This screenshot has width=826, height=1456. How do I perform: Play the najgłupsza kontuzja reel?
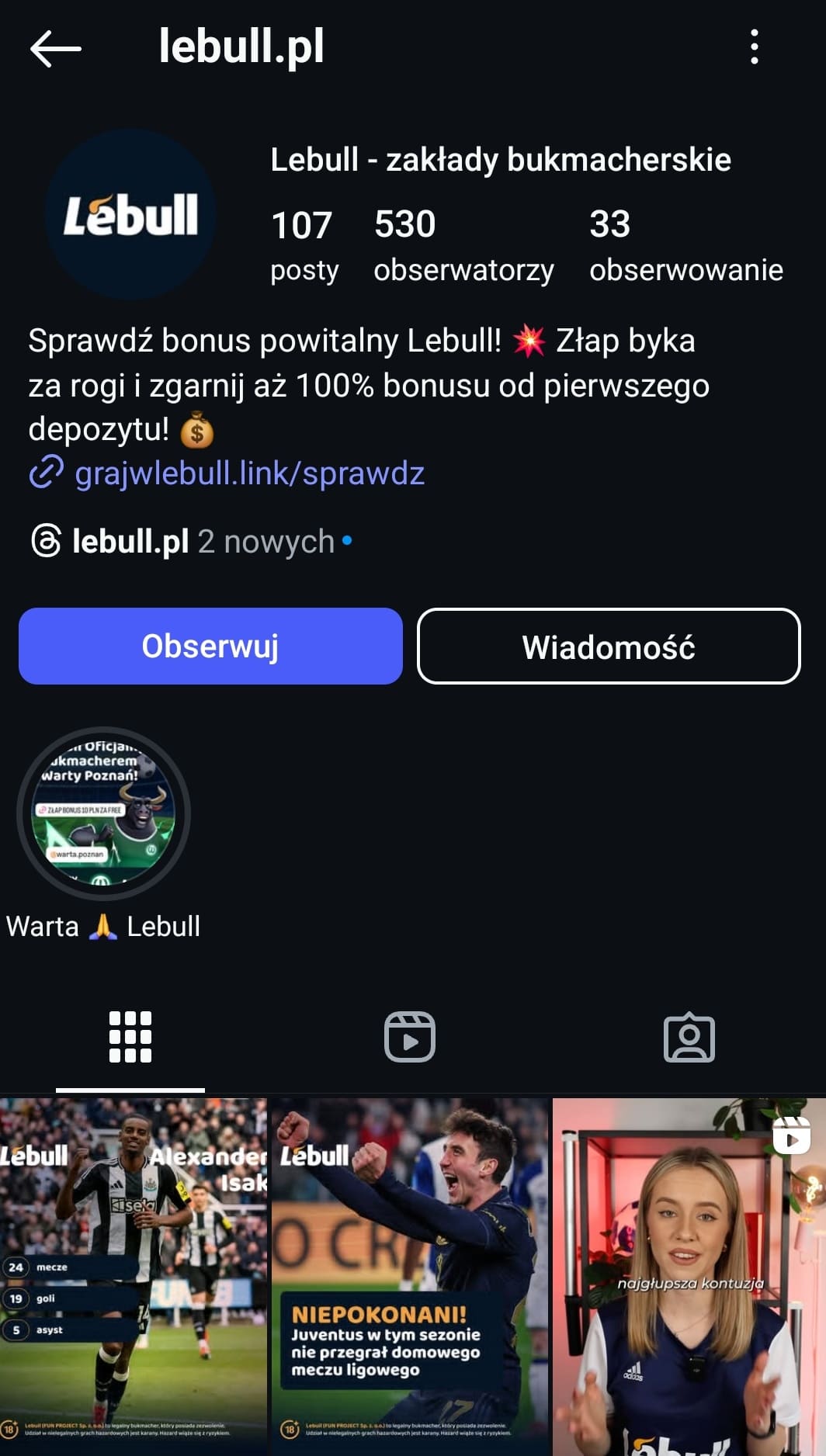pos(688,1273)
